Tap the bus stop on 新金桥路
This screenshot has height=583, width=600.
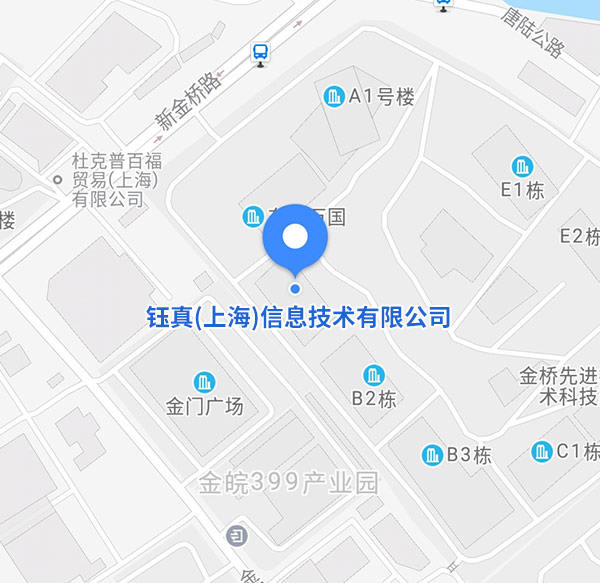pos(261,52)
